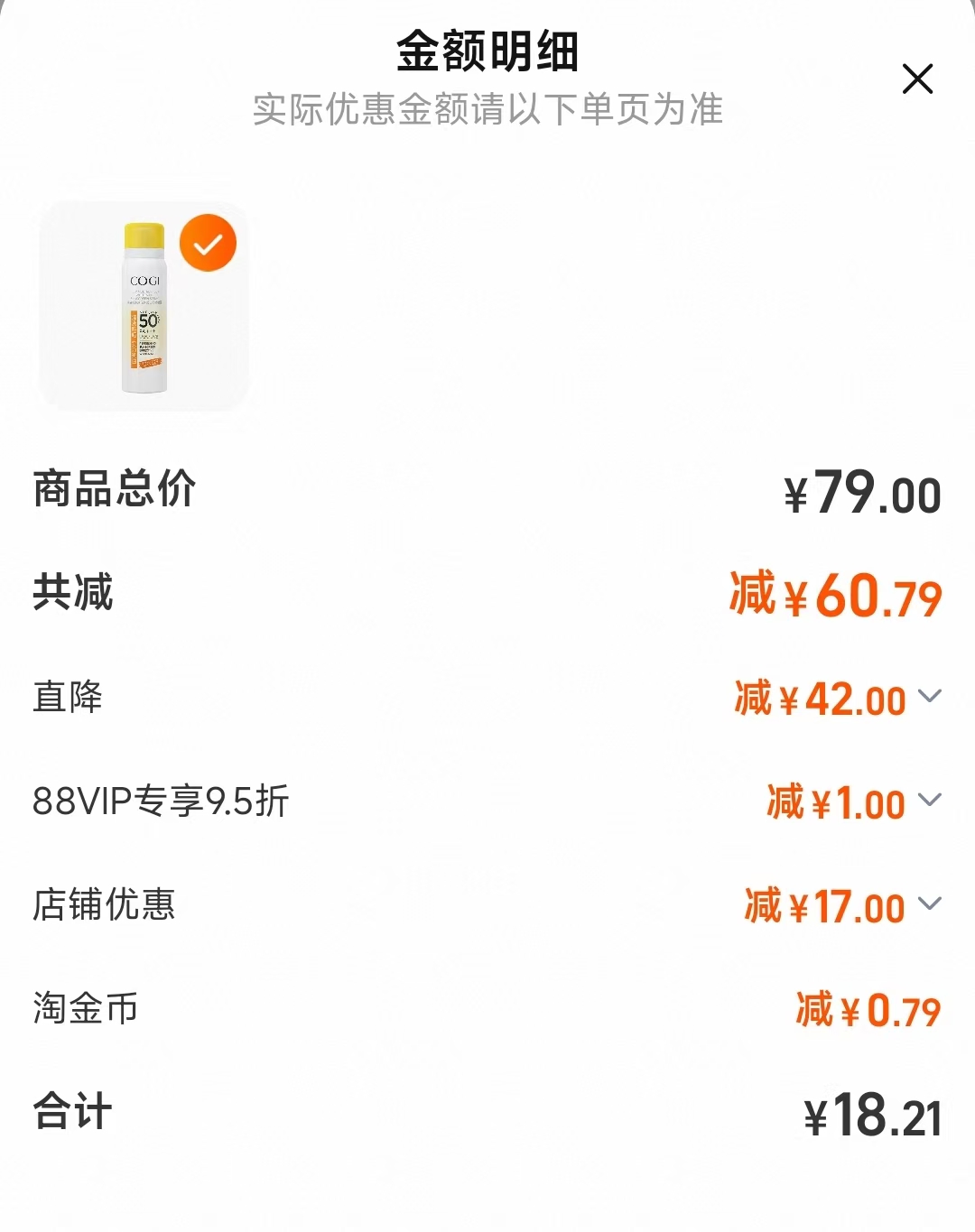Select the 商品总价 row
This screenshot has width=975, height=1232.
tap(113, 490)
